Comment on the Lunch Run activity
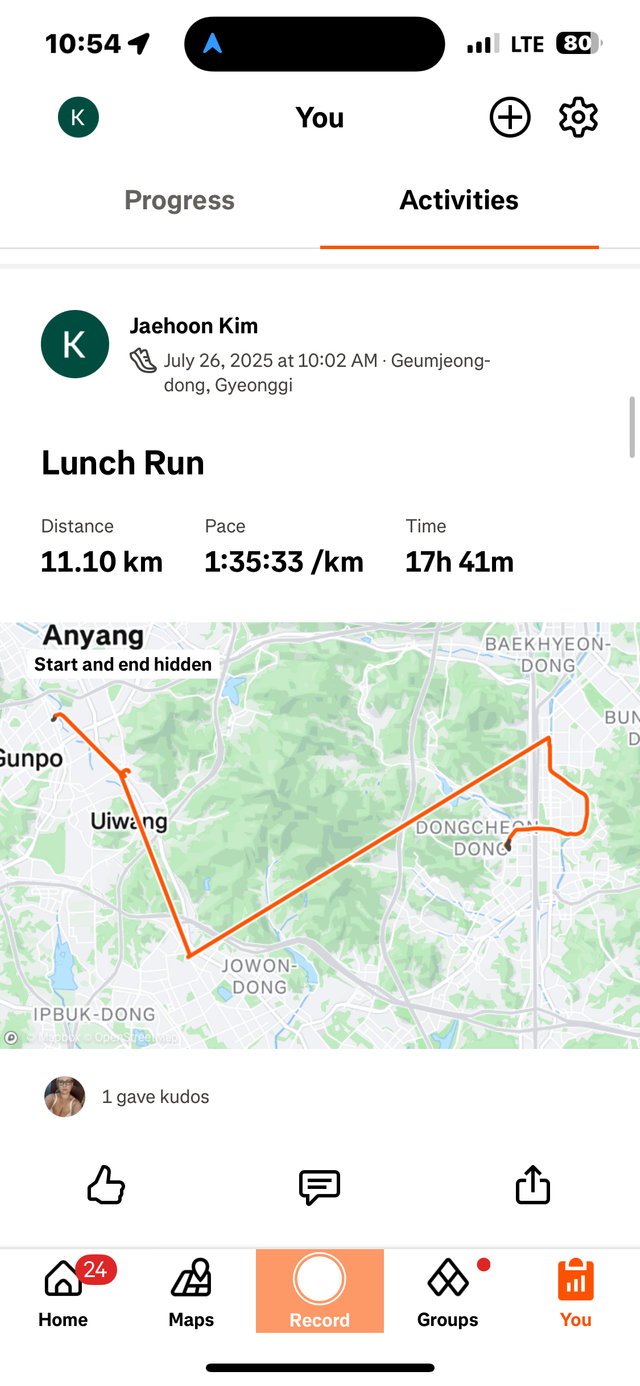Image resolution: width=640 pixels, height=1386 pixels. [319, 1186]
